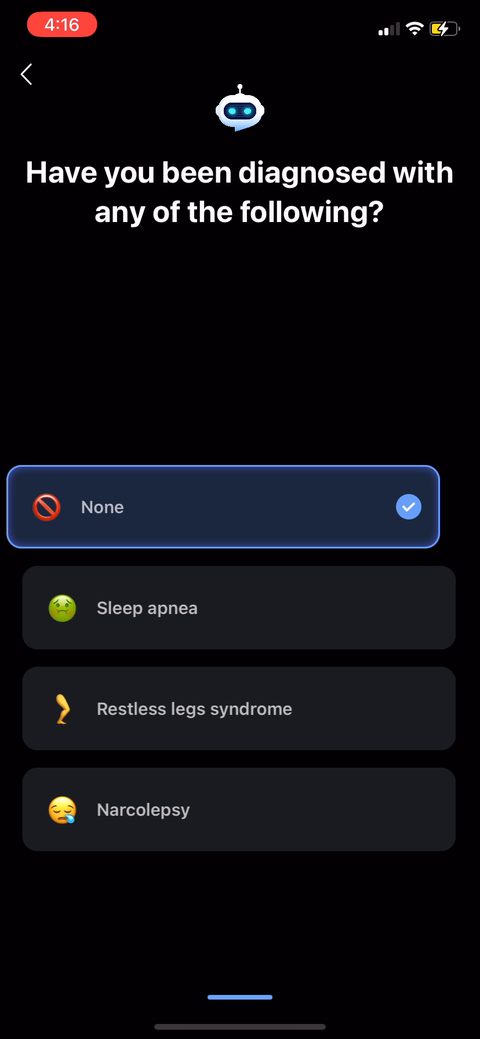This screenshot has height=1039, width=480.
Task: Choose Restless legs syndrome
Action: (239, 708)
